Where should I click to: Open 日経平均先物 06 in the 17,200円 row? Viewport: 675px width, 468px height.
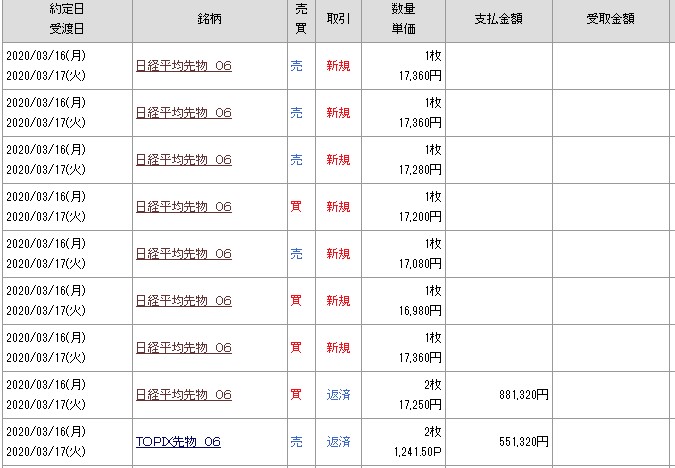pyautogui.click(x=183, y=207)
